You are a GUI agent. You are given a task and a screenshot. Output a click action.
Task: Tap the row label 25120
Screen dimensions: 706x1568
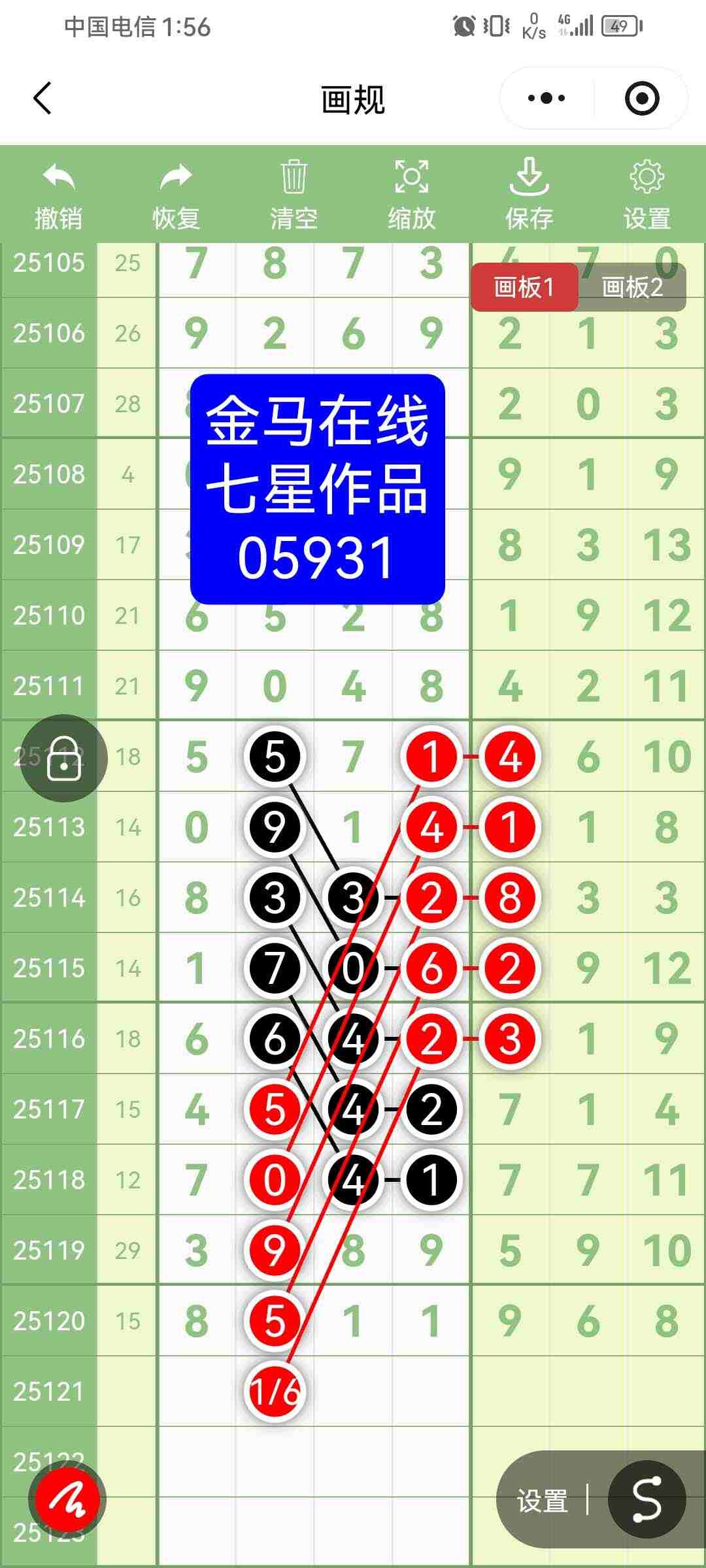[x=50, y=1322]
